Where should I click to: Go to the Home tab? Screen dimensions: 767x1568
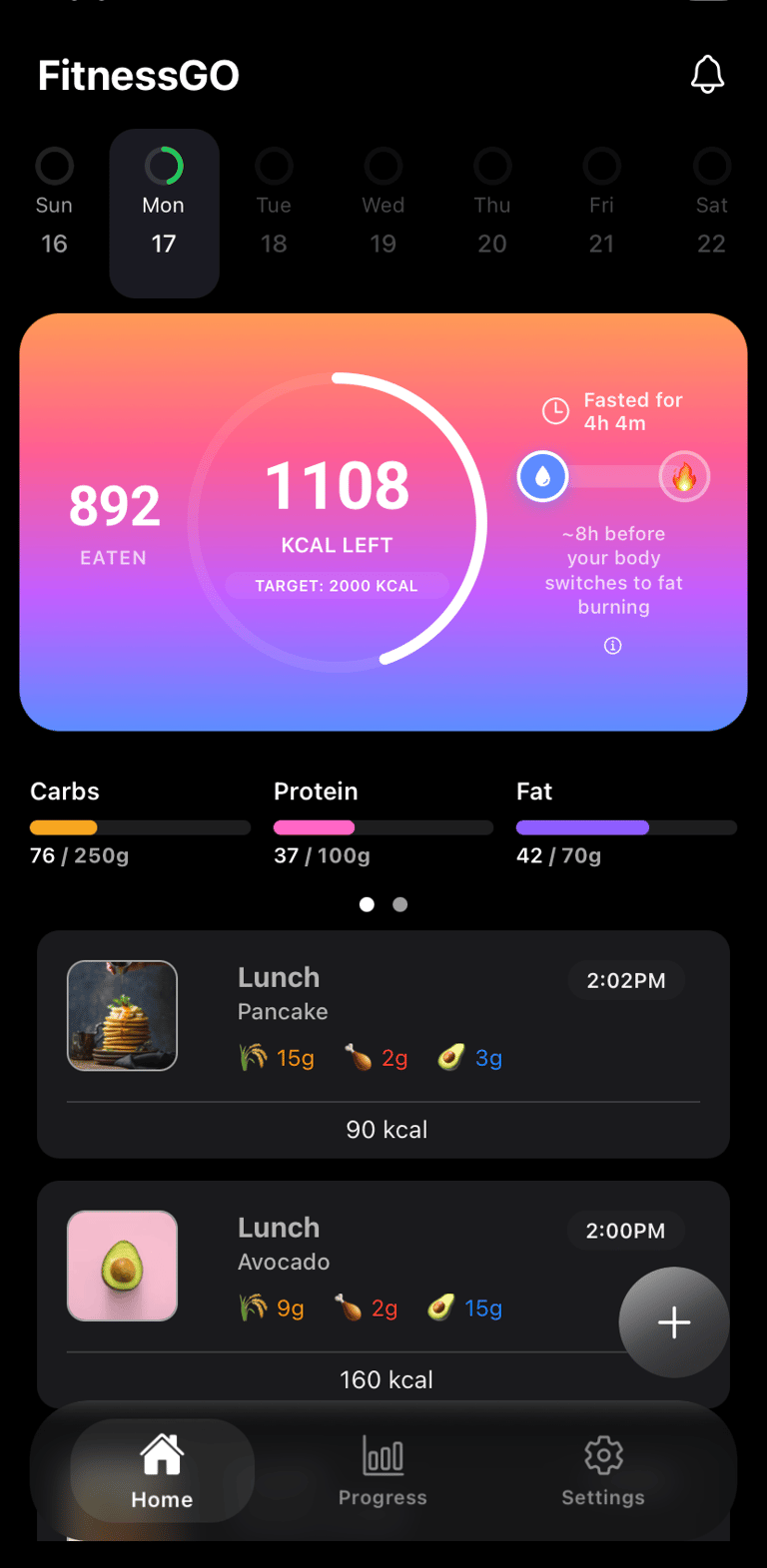162,1471
